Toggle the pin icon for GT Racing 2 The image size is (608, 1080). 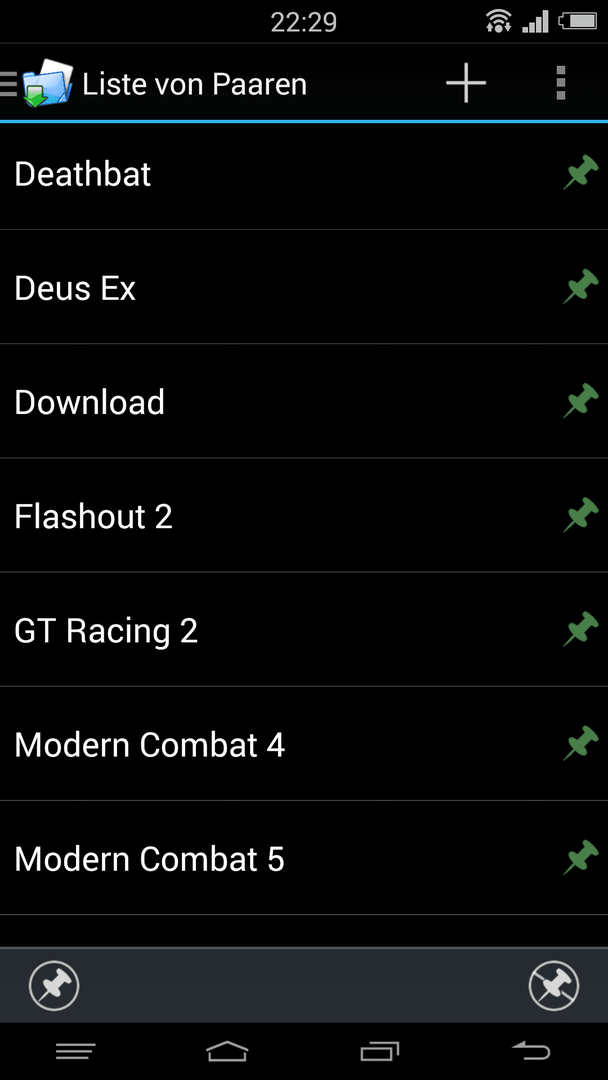point(580,630)
